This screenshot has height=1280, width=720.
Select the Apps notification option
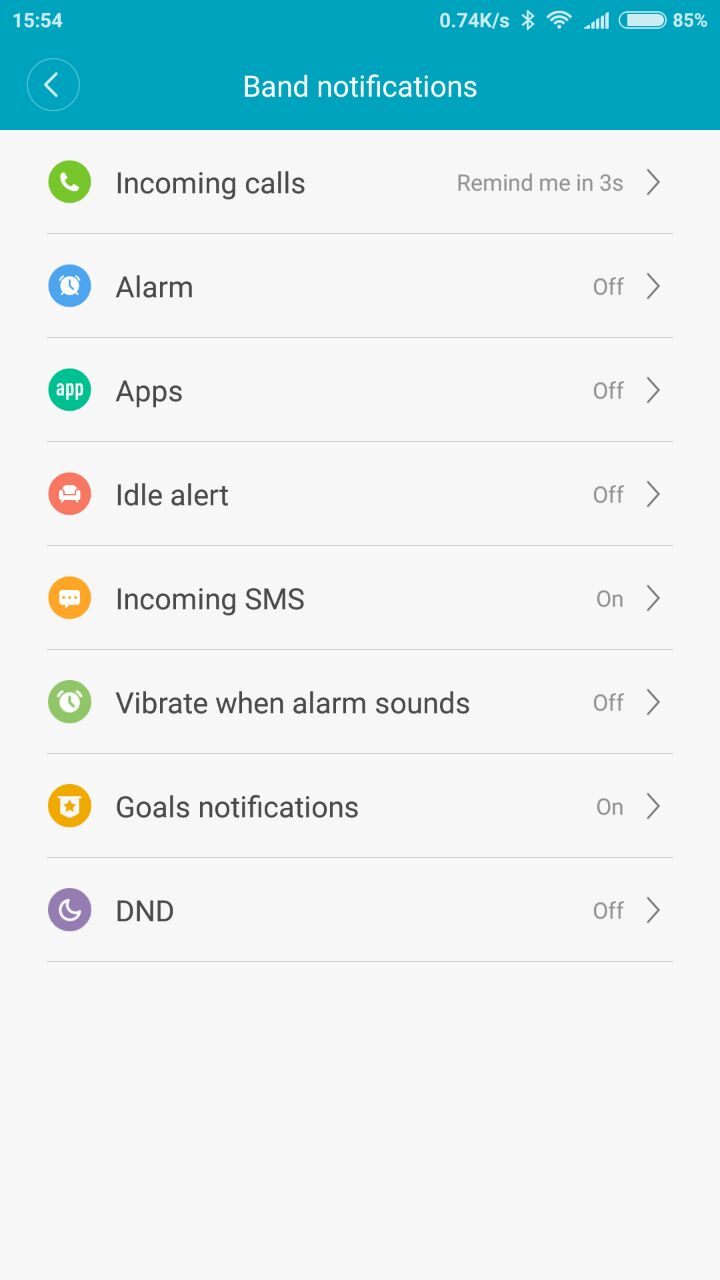coord(360,391)
